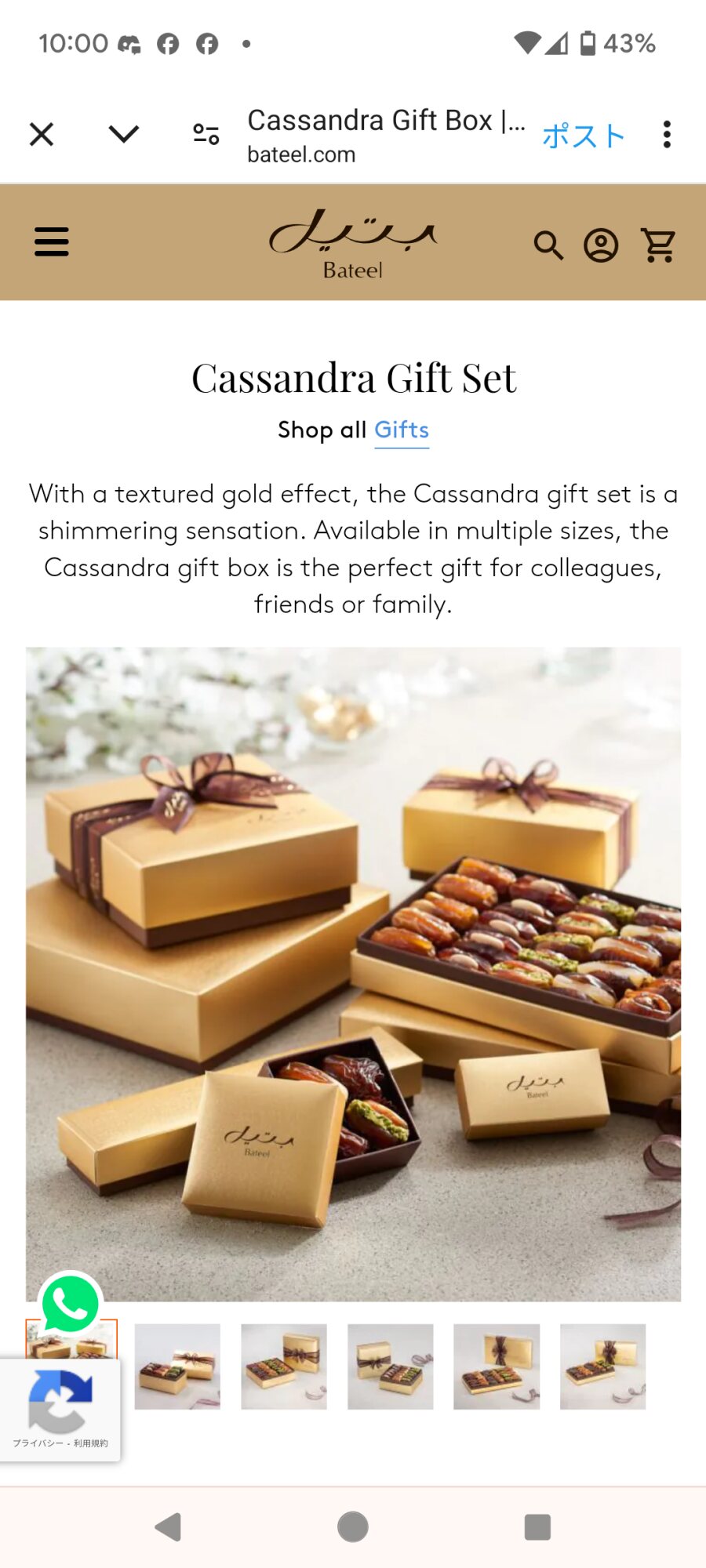Open the account profile icon

point(601,245)
